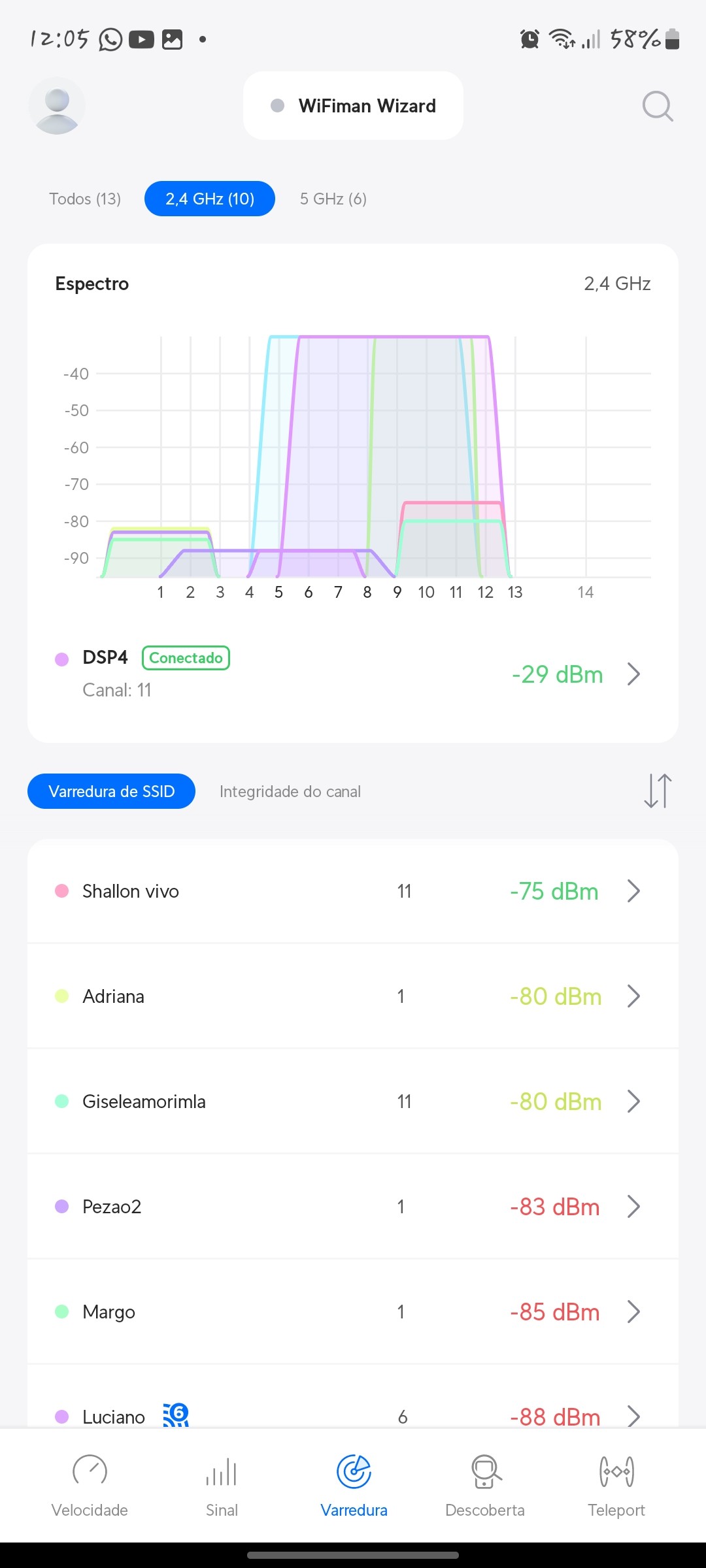View details for the Adriana network
This screenshot has width=706, height=1568.
coord(353,996)
